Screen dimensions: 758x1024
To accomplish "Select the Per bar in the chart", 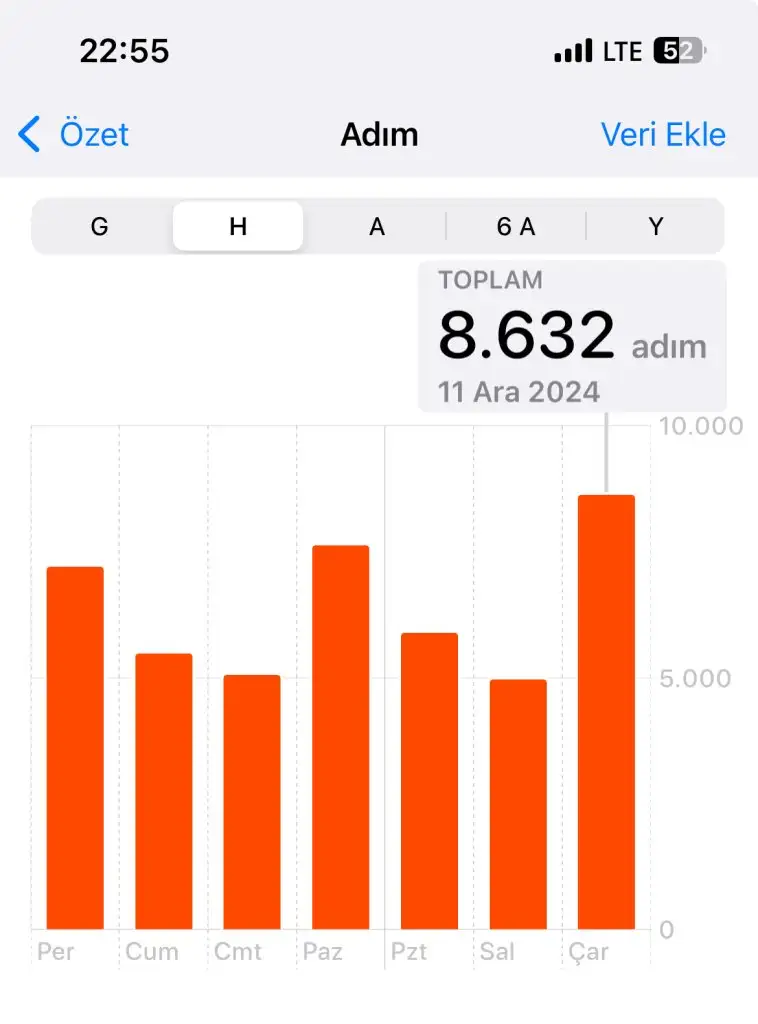I will pos(75,748).
